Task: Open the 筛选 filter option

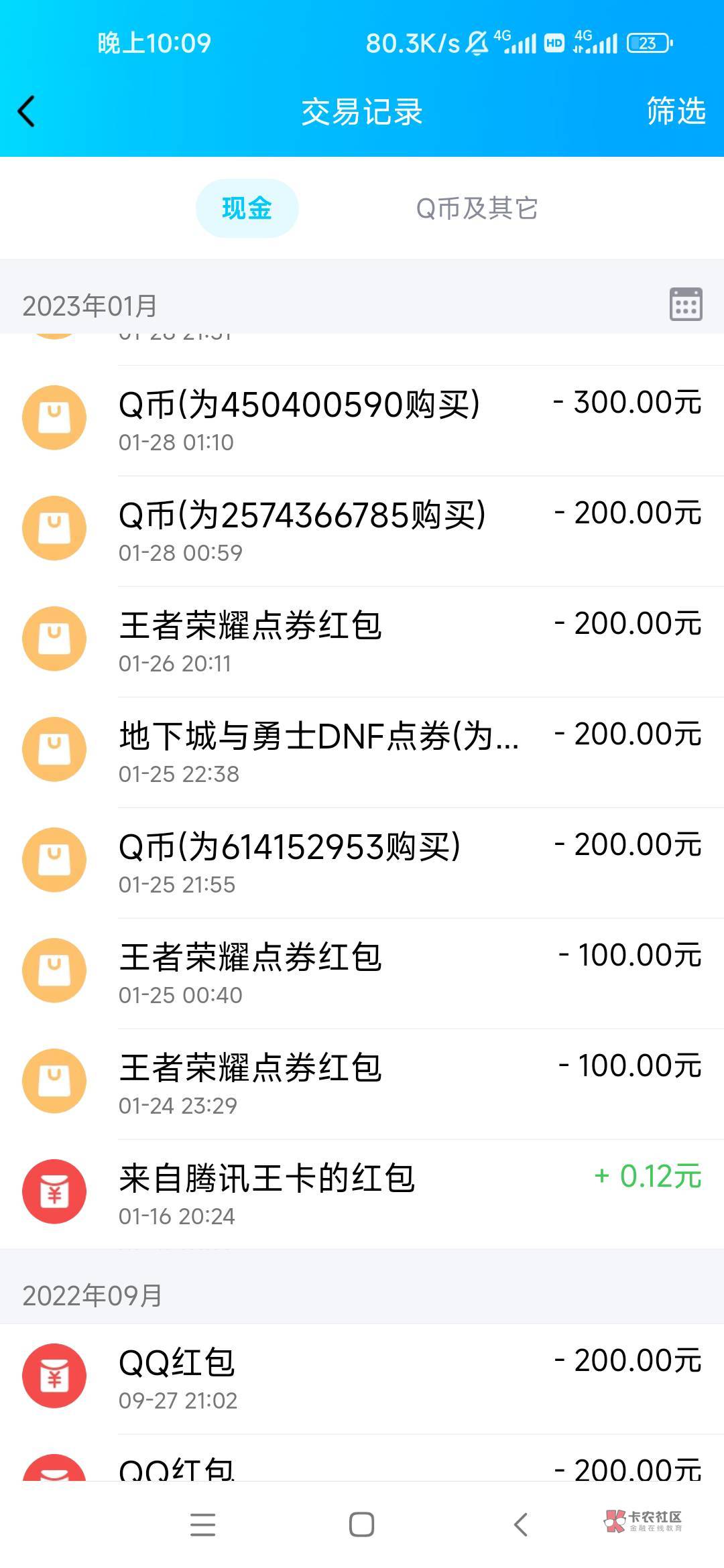Action: coord(676,111)
